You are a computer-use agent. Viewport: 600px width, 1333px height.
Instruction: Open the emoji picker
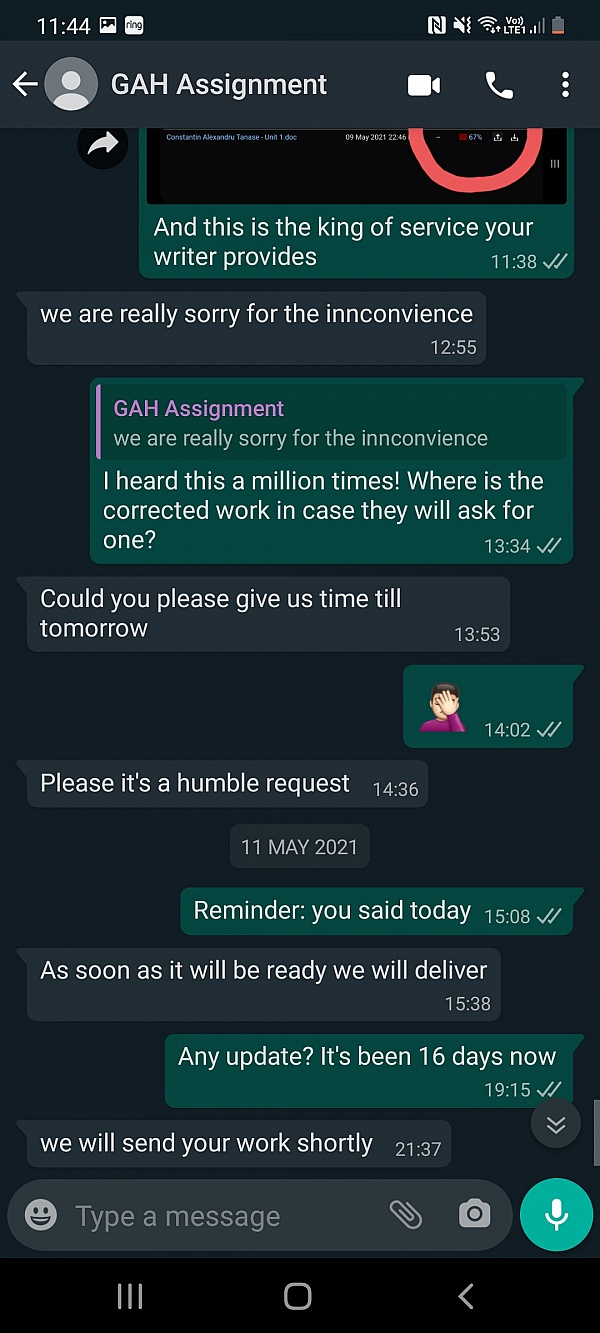tap(41, 1216)
